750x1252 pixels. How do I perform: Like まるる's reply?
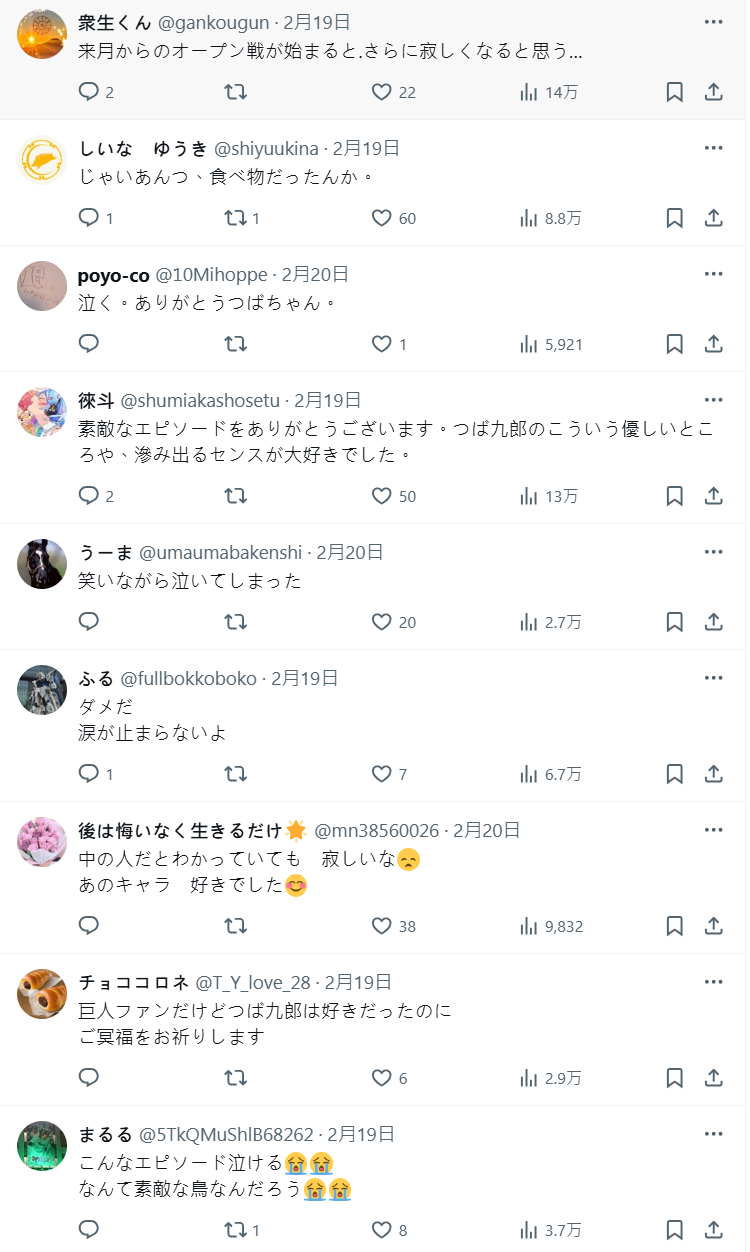click(381, 1230)
